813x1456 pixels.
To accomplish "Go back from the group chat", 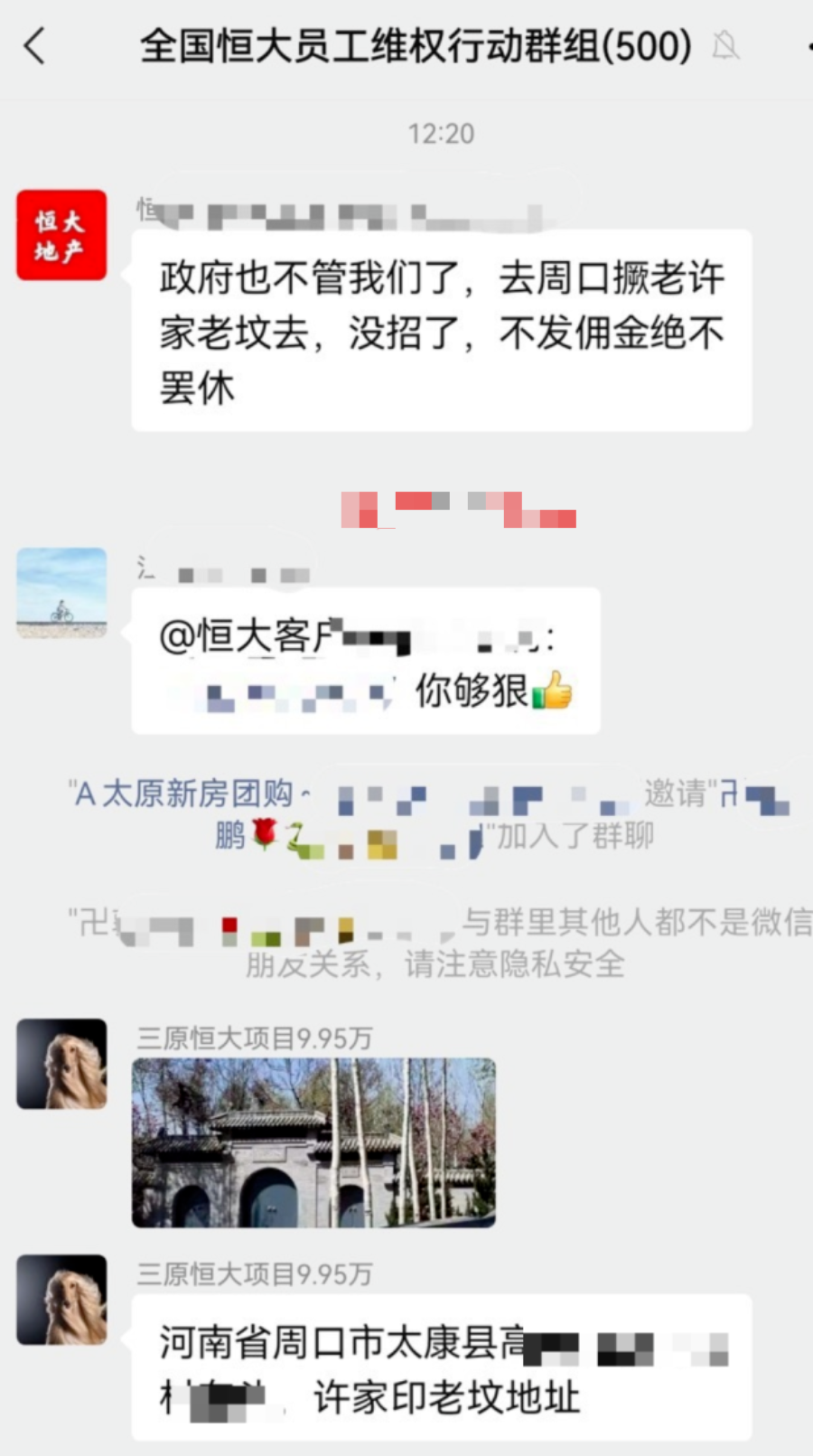I will click(x=34, y=45).
